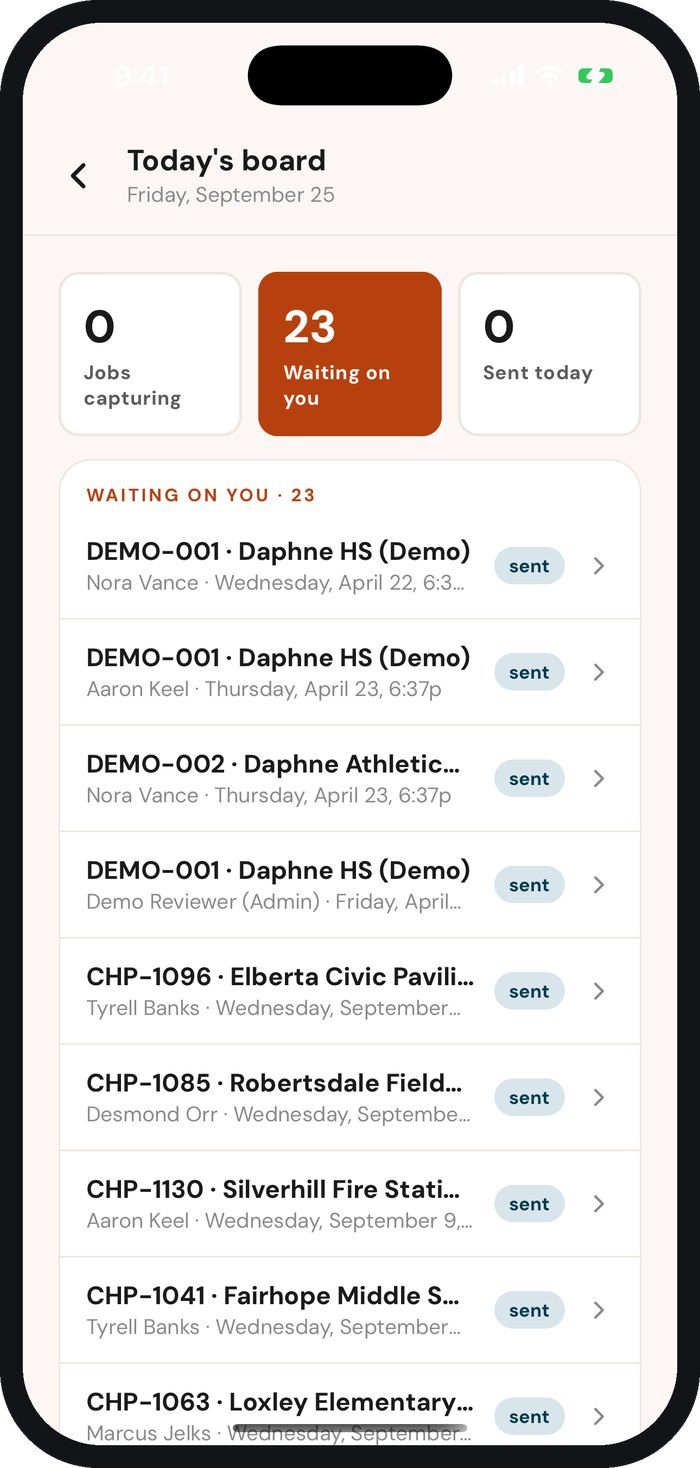Open CHP-1041 Fairhope Middle School job
The height and width of the screenshot is (1468, 700).
[350, 1310]
